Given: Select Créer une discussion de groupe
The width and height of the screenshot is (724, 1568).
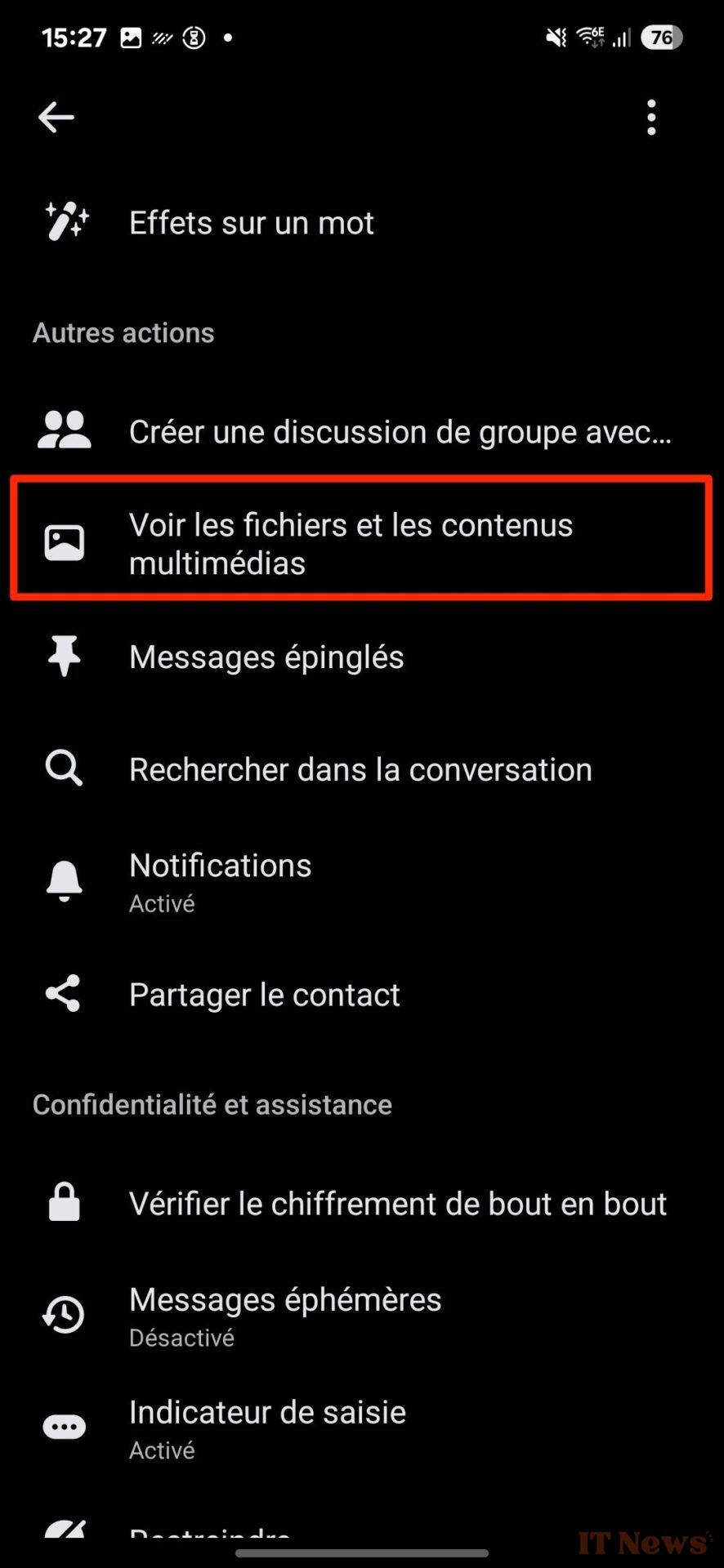Looking at the screenshot, I should [362, 431].
